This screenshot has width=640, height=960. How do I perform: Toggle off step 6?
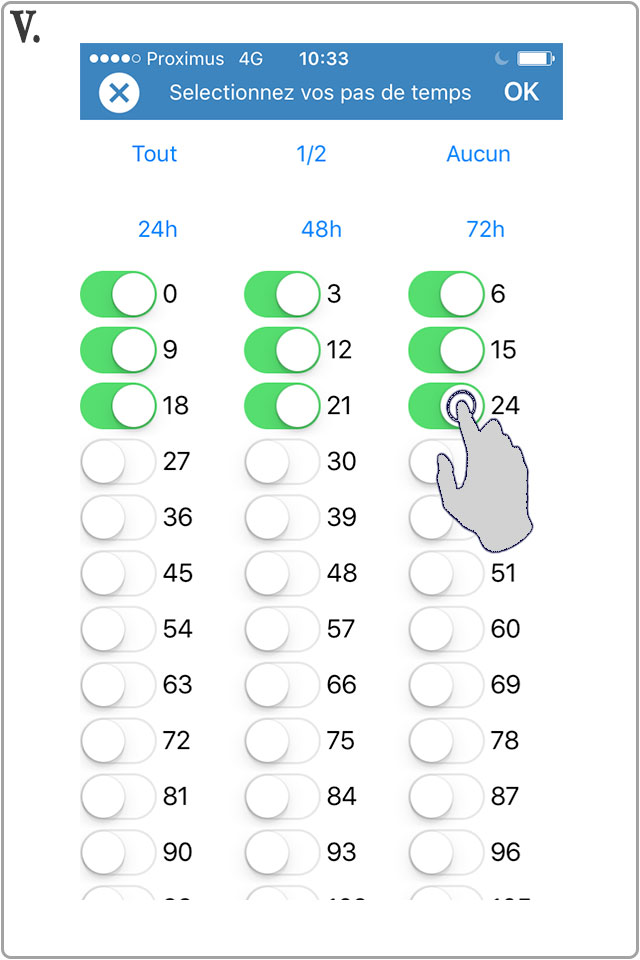point(446,294)
